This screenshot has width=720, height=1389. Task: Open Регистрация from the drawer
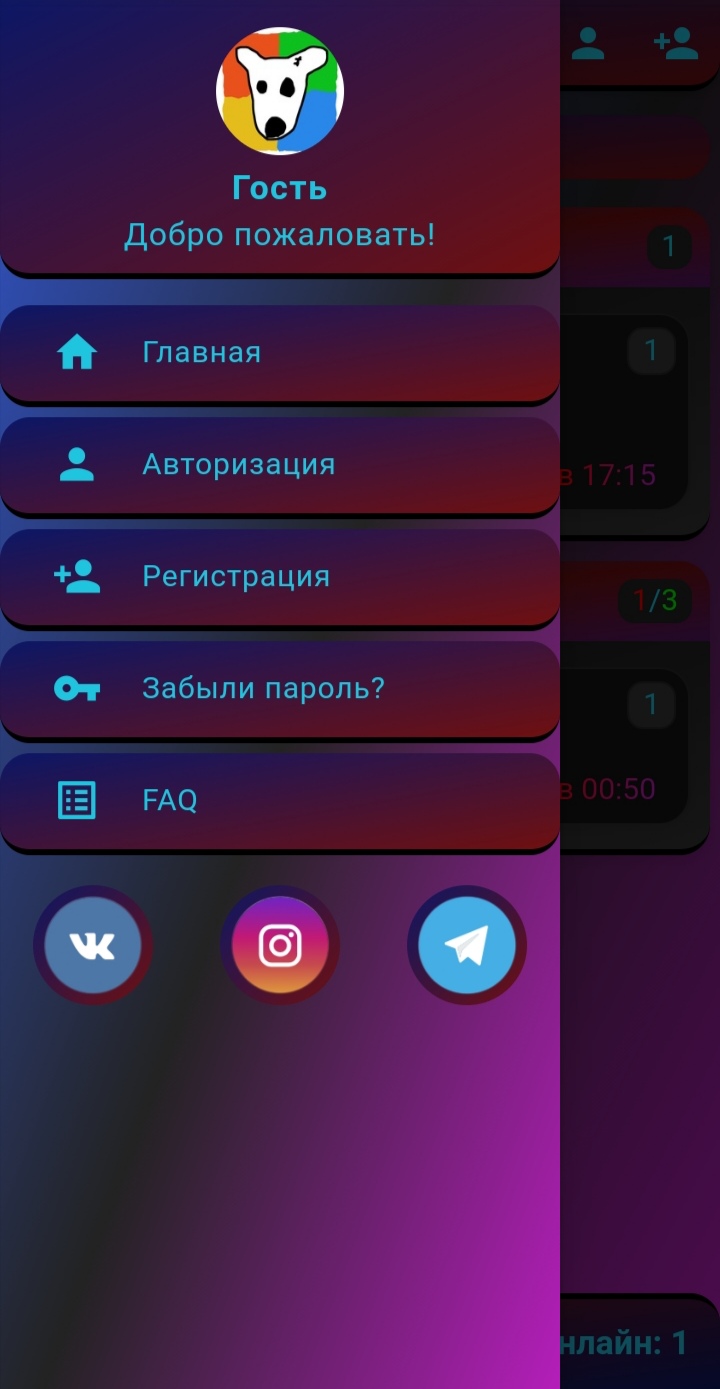click(x=280, y=577)
